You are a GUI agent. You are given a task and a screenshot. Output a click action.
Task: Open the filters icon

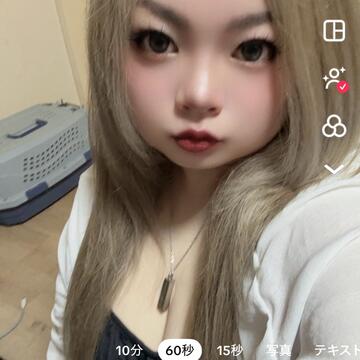(x=334, y=126)
